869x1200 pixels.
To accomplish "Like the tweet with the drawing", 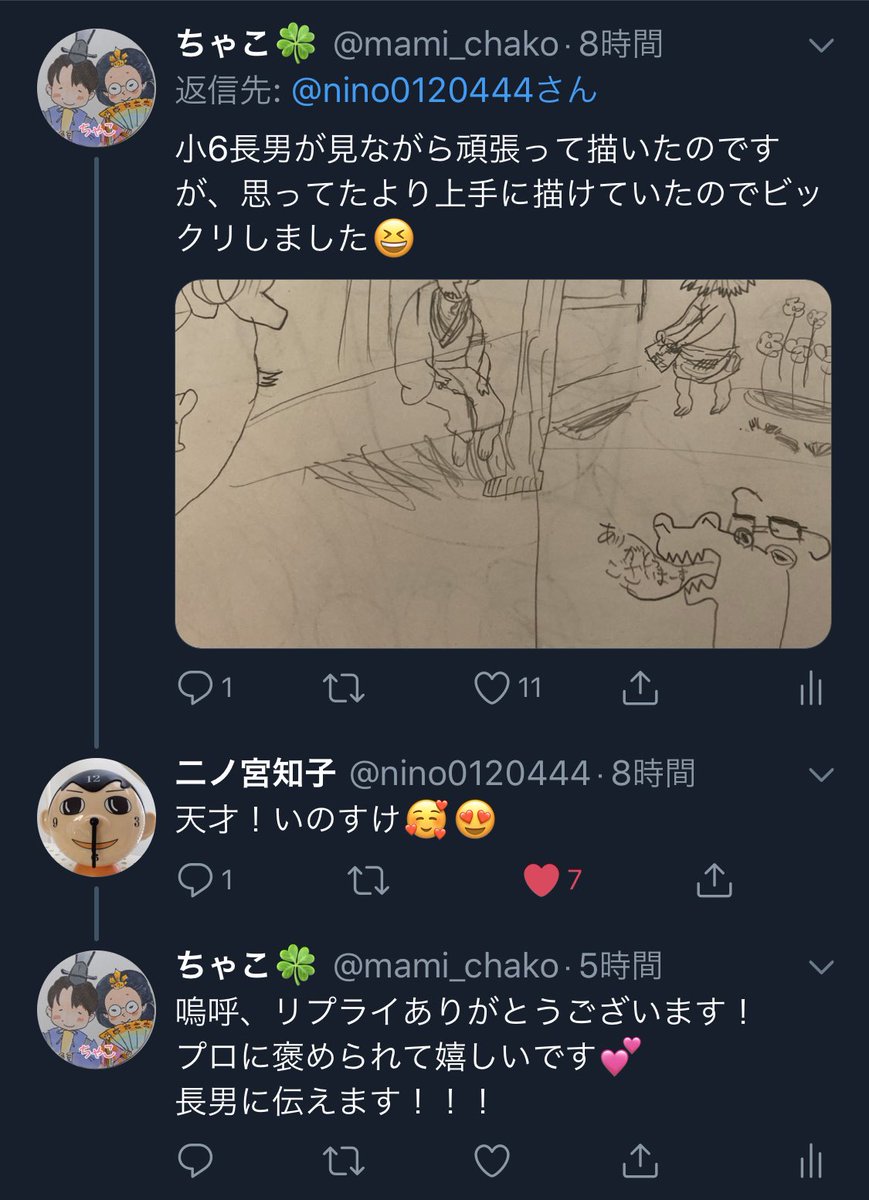I will point(492,687).
